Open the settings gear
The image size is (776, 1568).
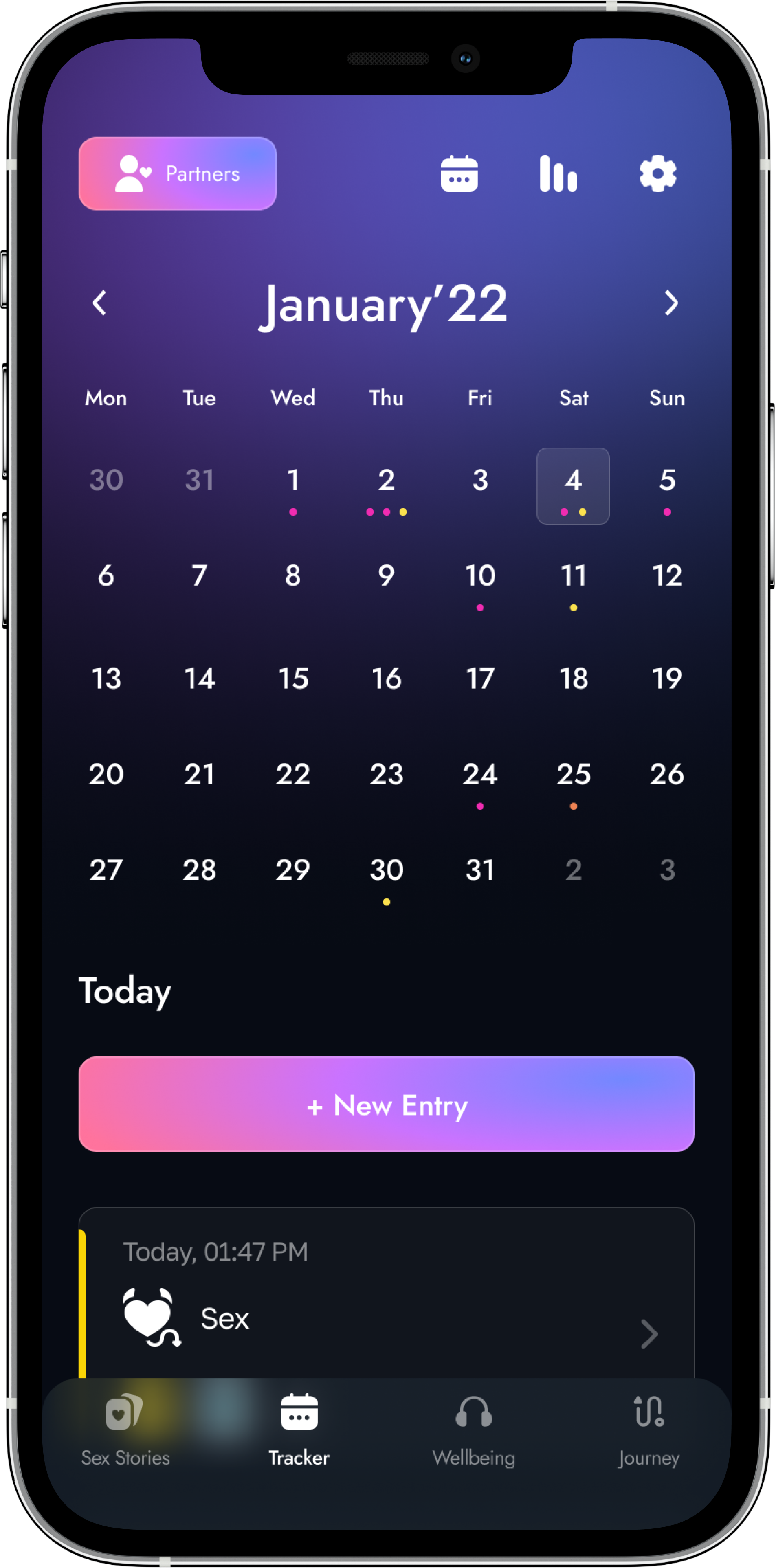tap(657, 174)
